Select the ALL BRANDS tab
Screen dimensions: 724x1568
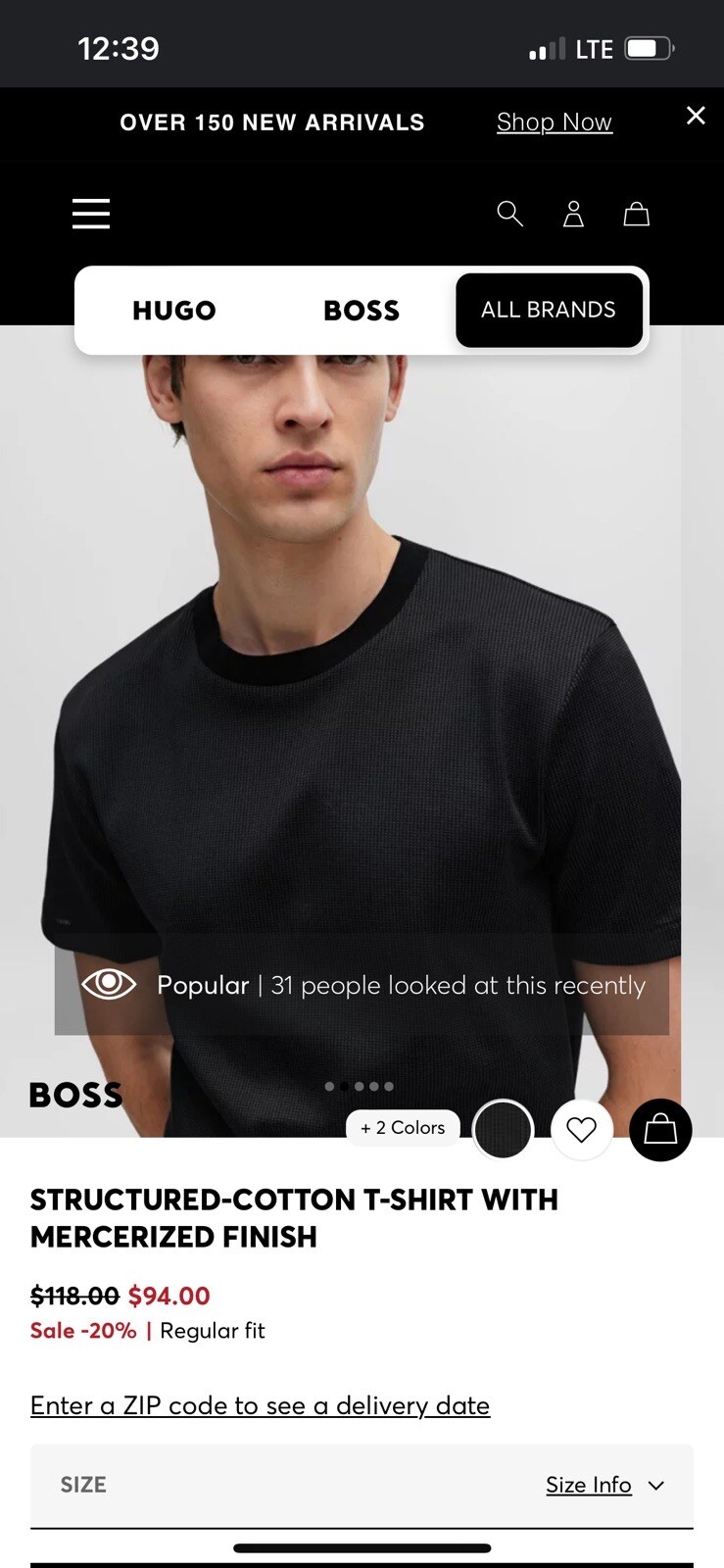point(549,310)
